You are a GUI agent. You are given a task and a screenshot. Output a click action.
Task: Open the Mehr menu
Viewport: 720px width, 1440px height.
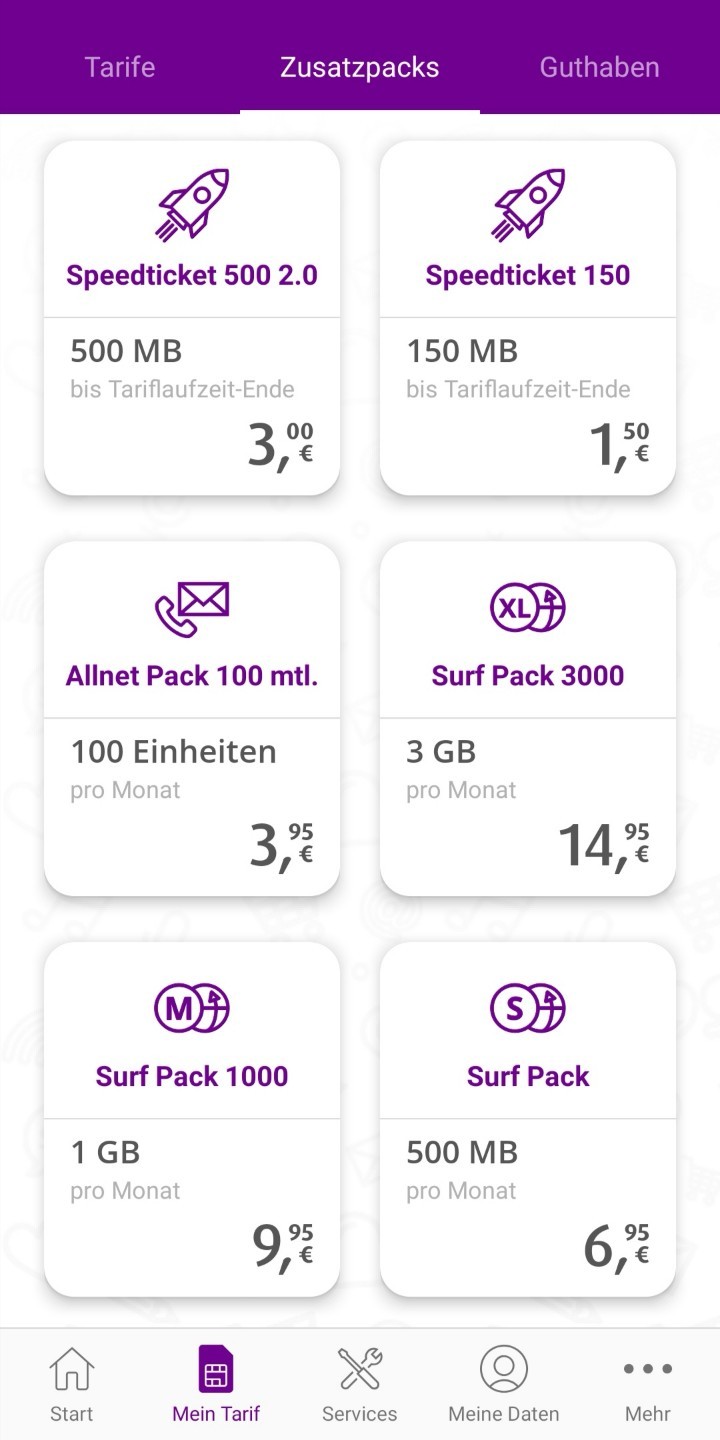pos(648,1385)
